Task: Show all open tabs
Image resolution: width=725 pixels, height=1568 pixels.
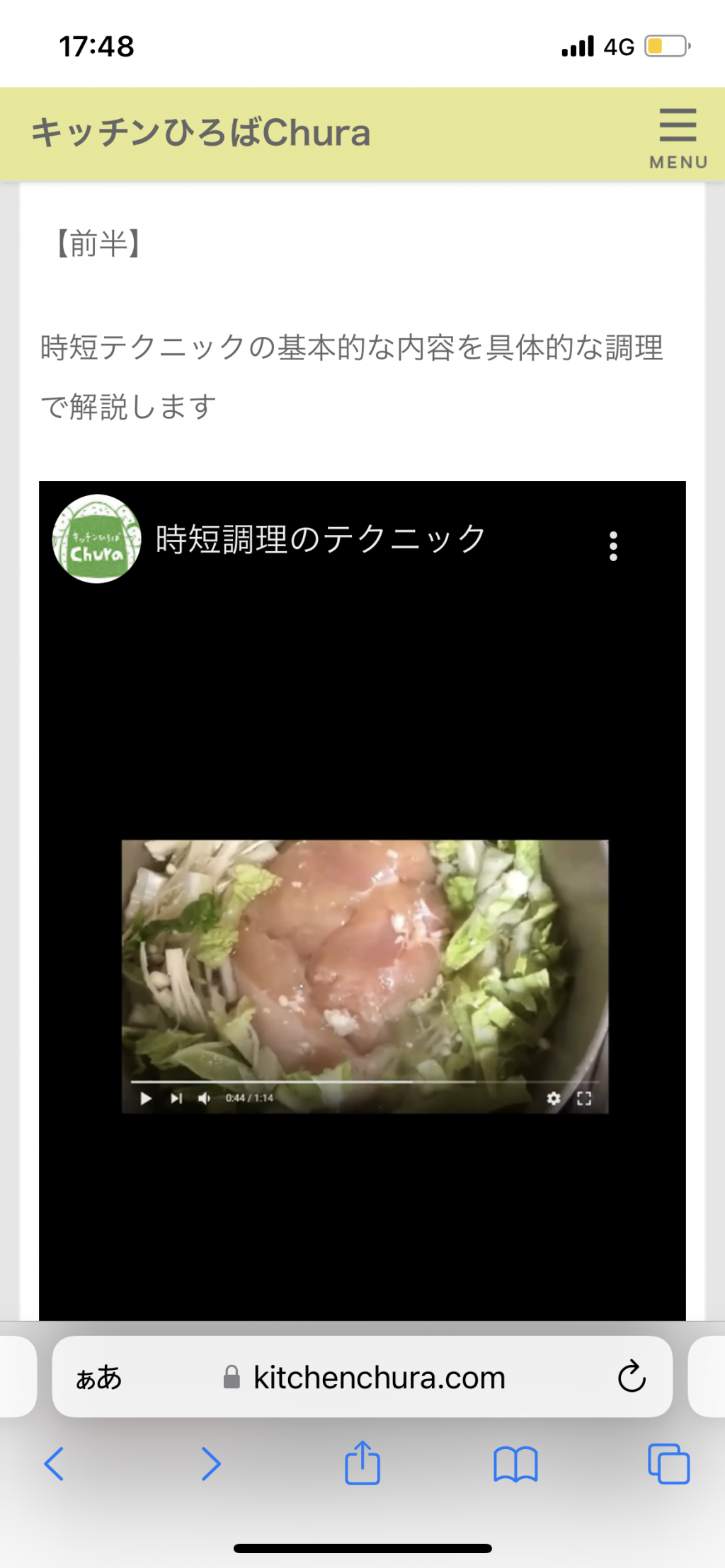Action: 669,1463
